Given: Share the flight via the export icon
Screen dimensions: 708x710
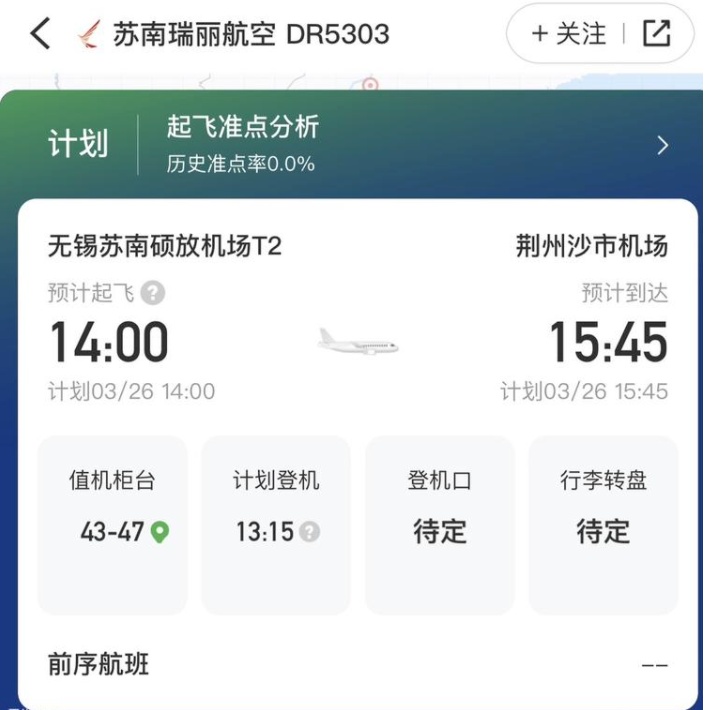Looking at the screenshot, I should coord(656,34).
